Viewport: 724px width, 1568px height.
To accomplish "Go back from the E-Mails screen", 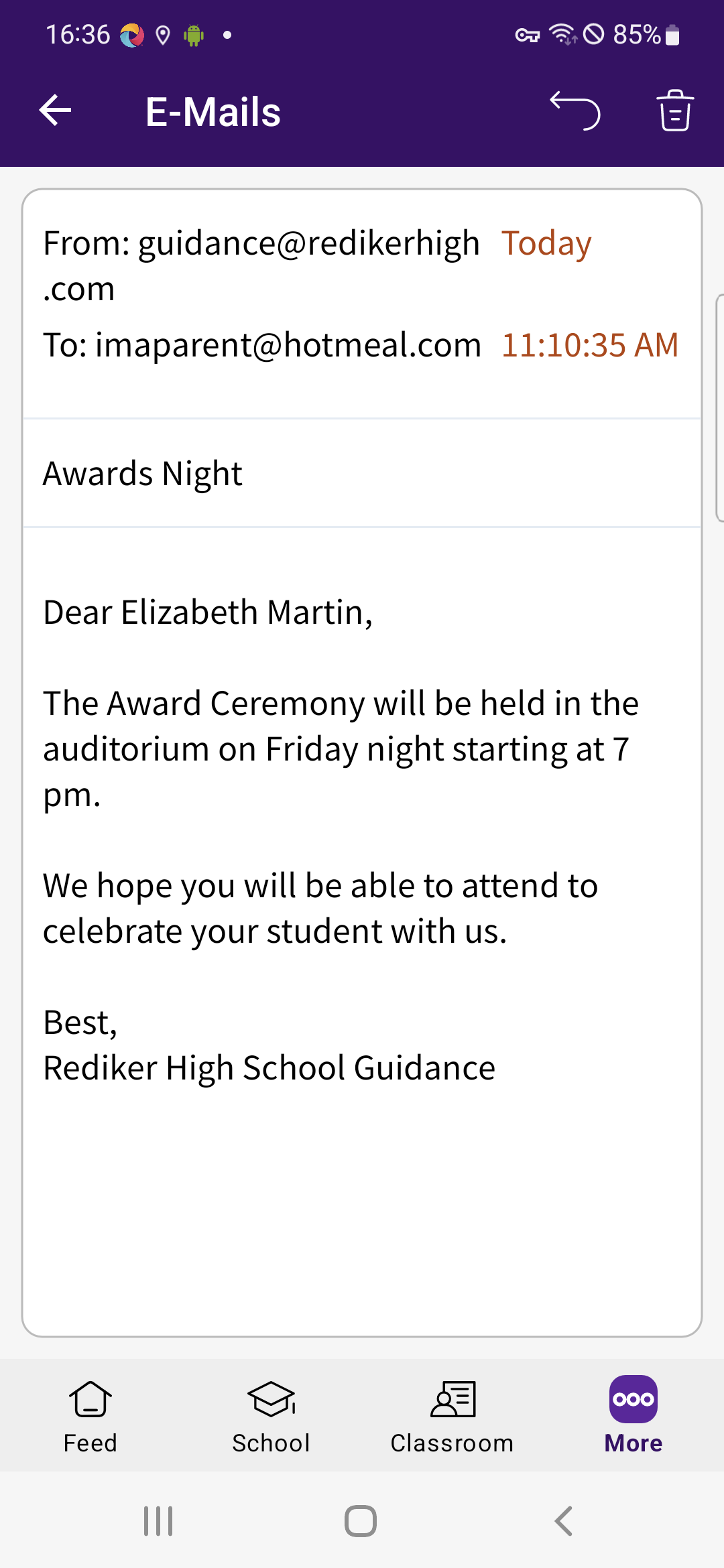I will click(x=56, y=111).
